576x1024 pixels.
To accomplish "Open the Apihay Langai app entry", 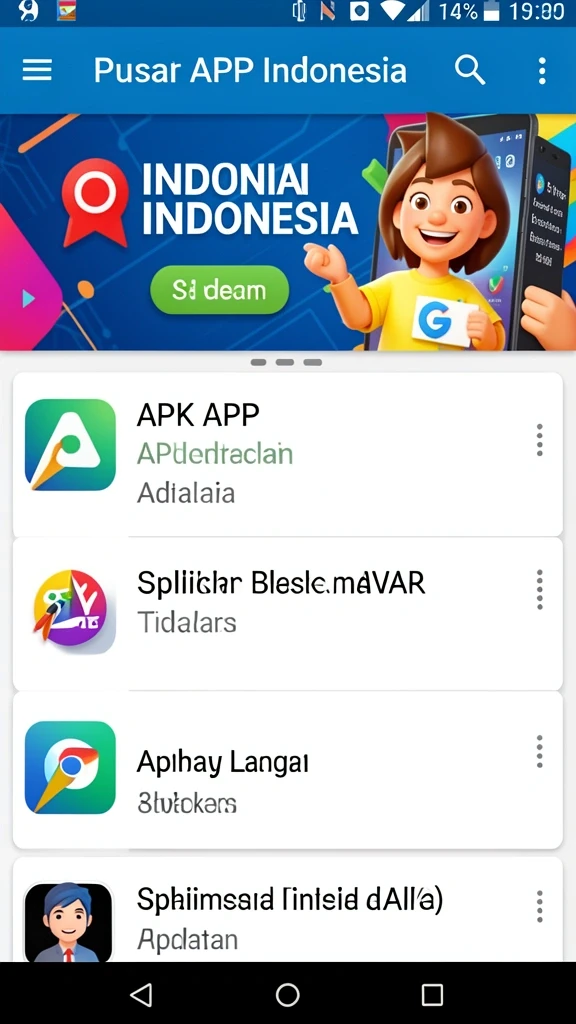I will point(287,770).
